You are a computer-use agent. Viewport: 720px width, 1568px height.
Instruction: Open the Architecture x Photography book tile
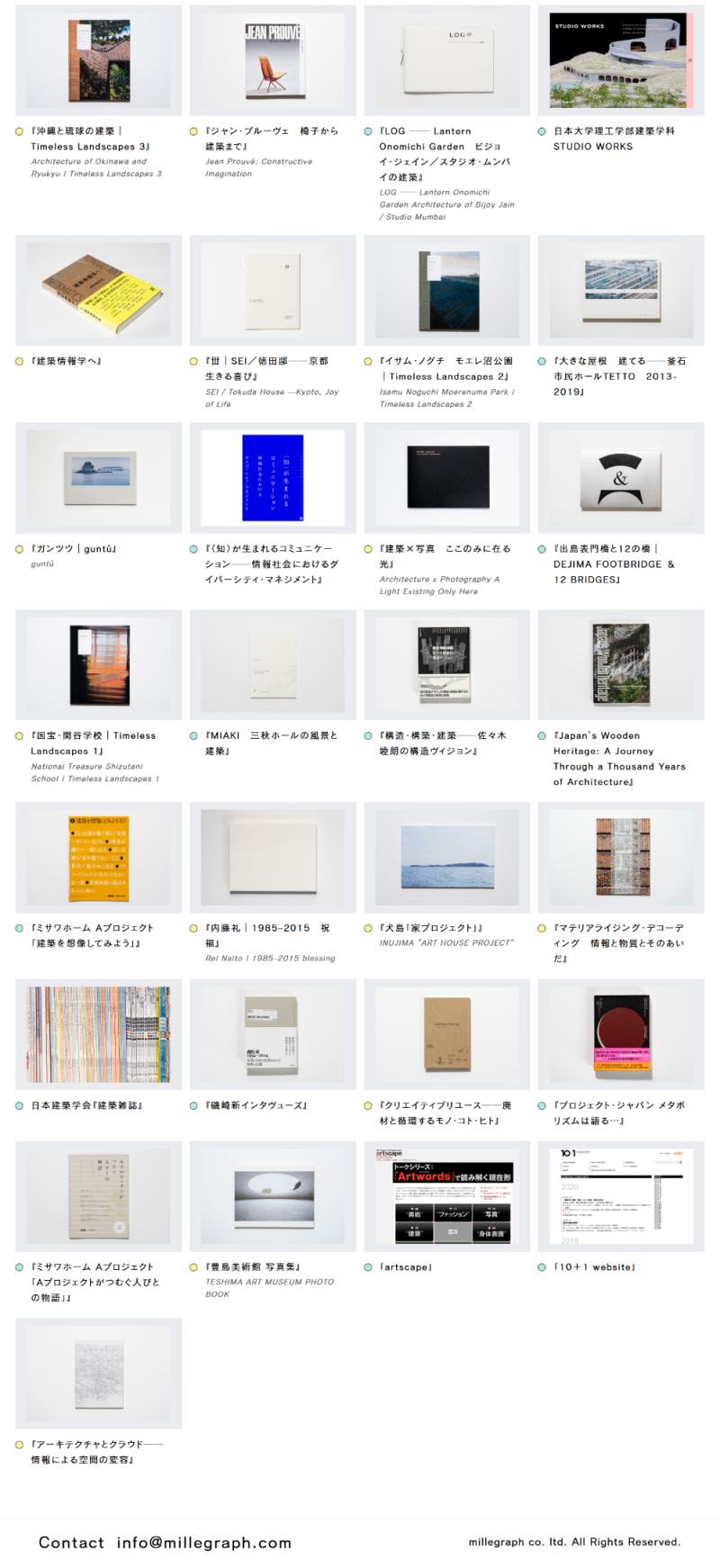click(x=446, y=478)
